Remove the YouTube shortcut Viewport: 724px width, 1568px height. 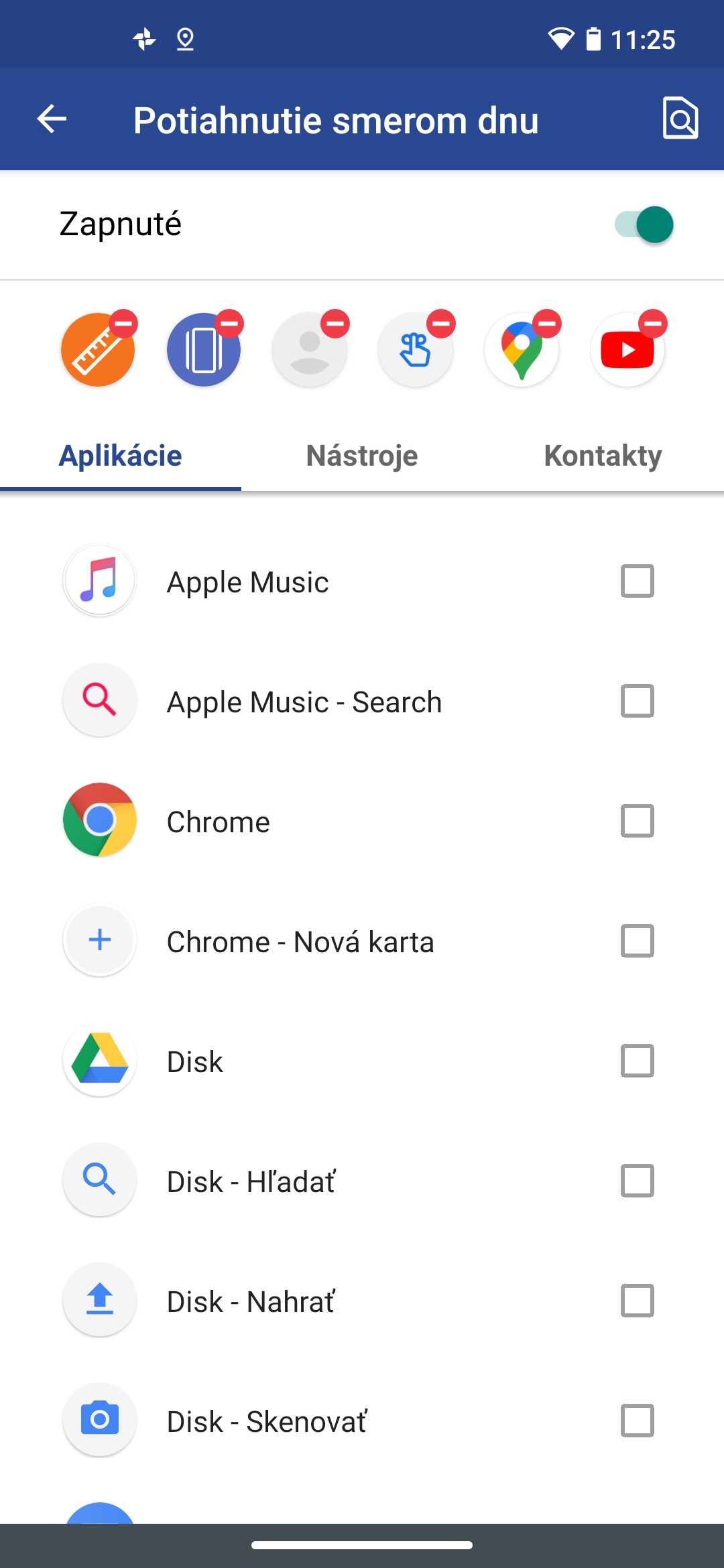[x=653, y=323]
